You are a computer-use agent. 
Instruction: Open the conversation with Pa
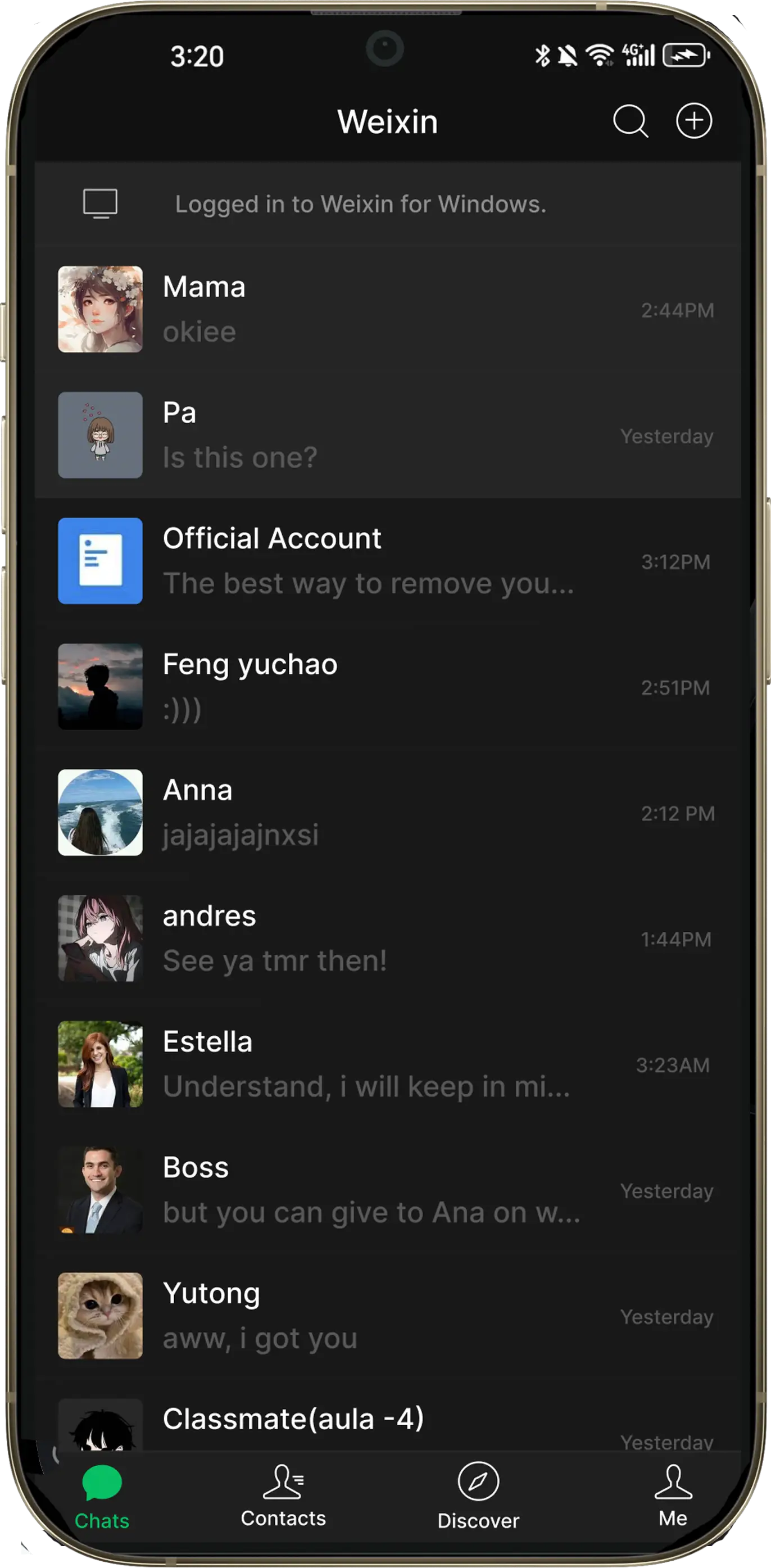pos(388,435)
